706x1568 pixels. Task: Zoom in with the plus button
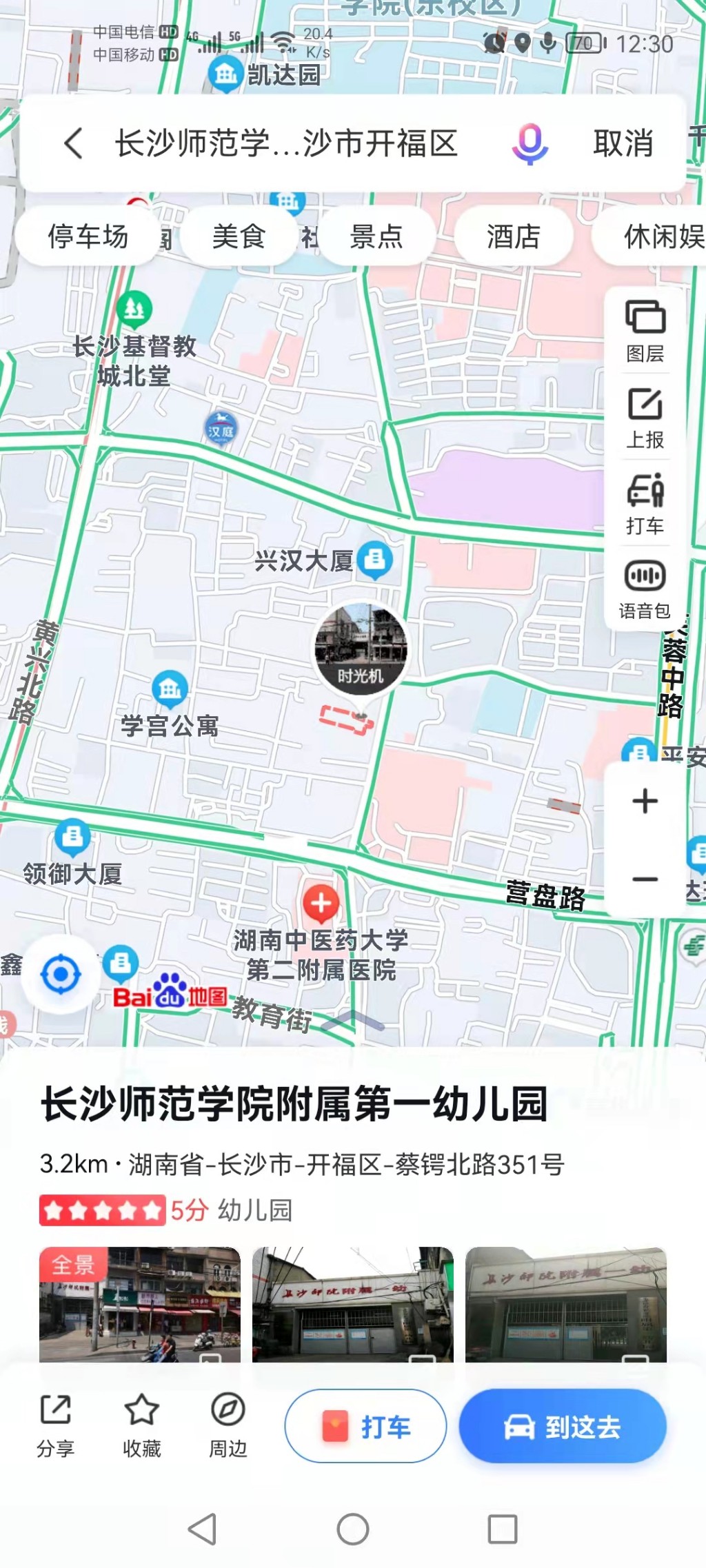645,801
